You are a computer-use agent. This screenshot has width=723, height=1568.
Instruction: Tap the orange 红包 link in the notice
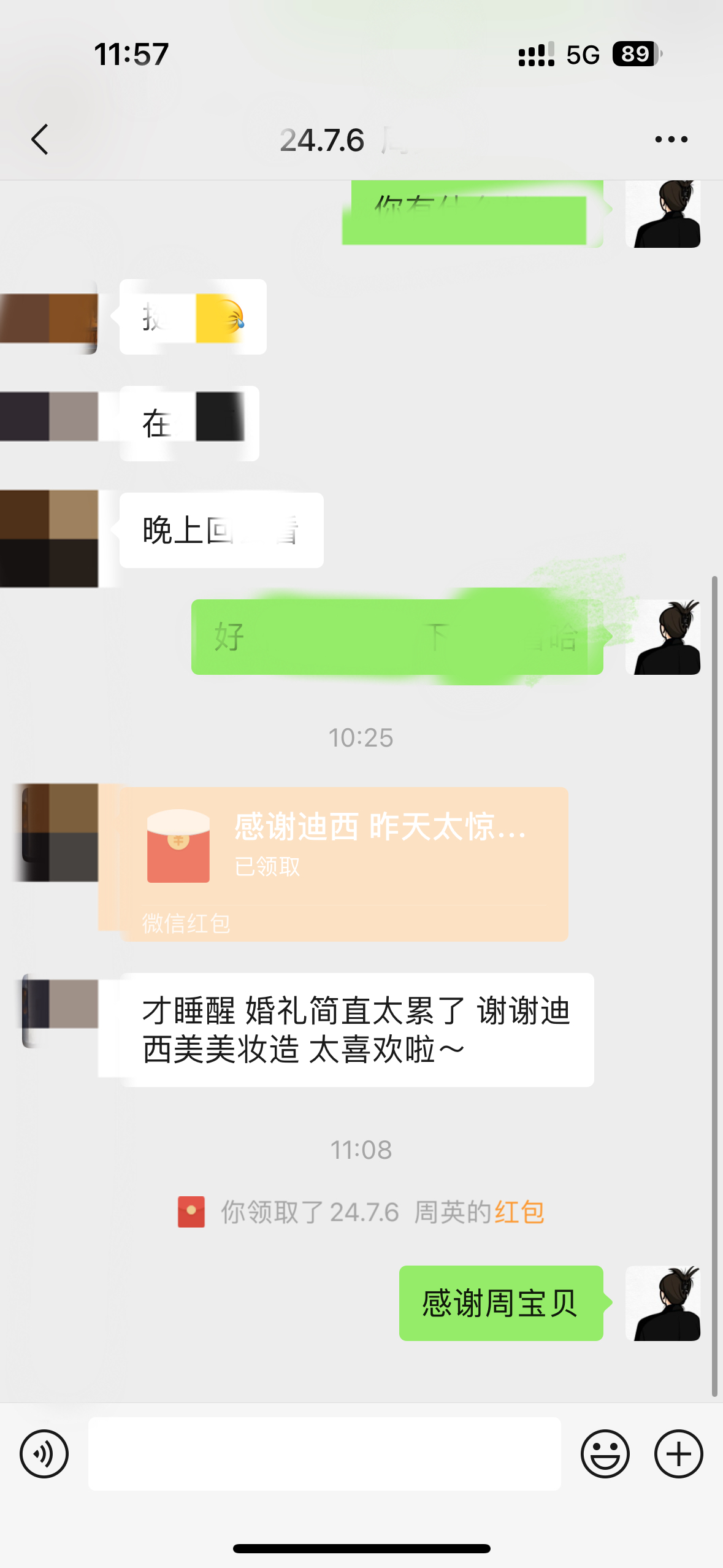pyautogui.click(x=519, y=1212)
